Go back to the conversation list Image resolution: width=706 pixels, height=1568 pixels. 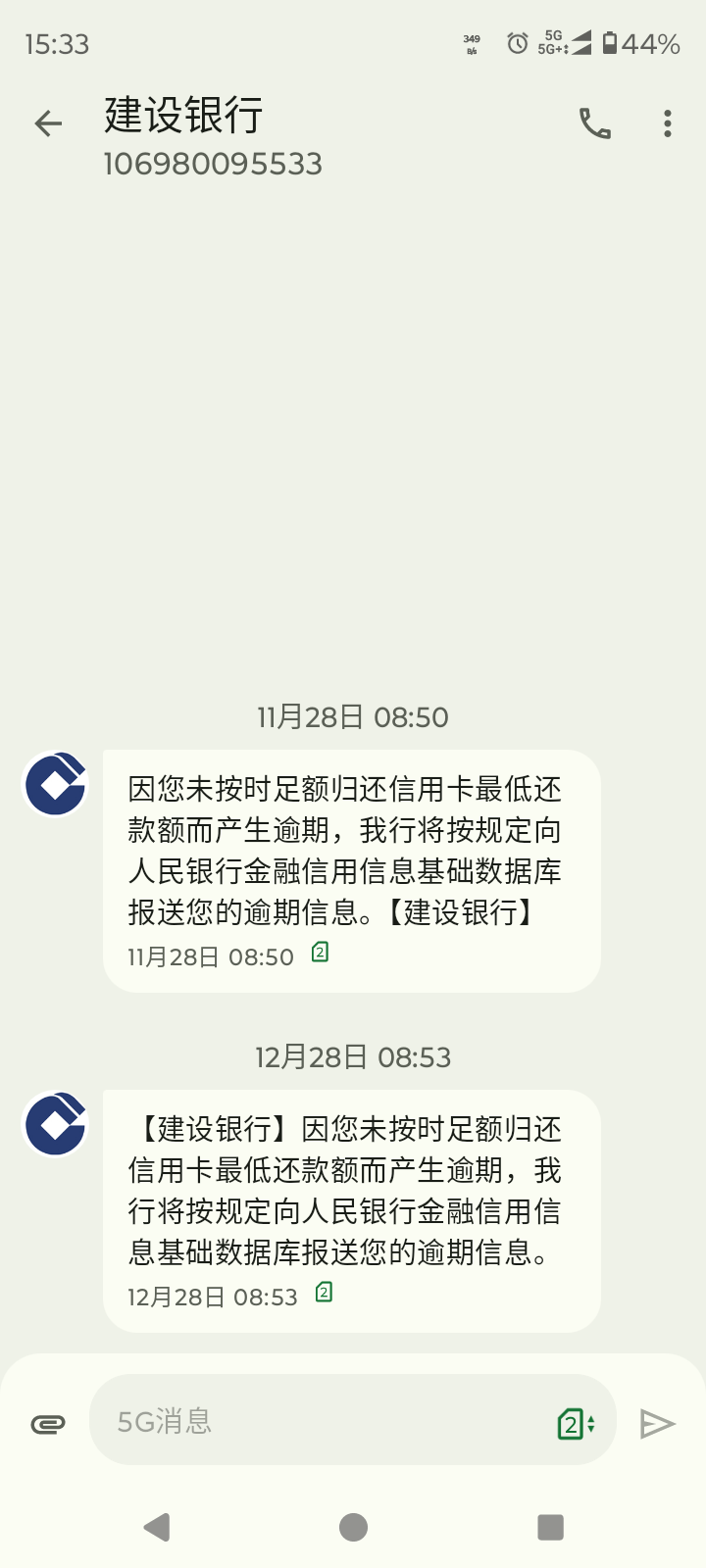[x=48, y=123]
